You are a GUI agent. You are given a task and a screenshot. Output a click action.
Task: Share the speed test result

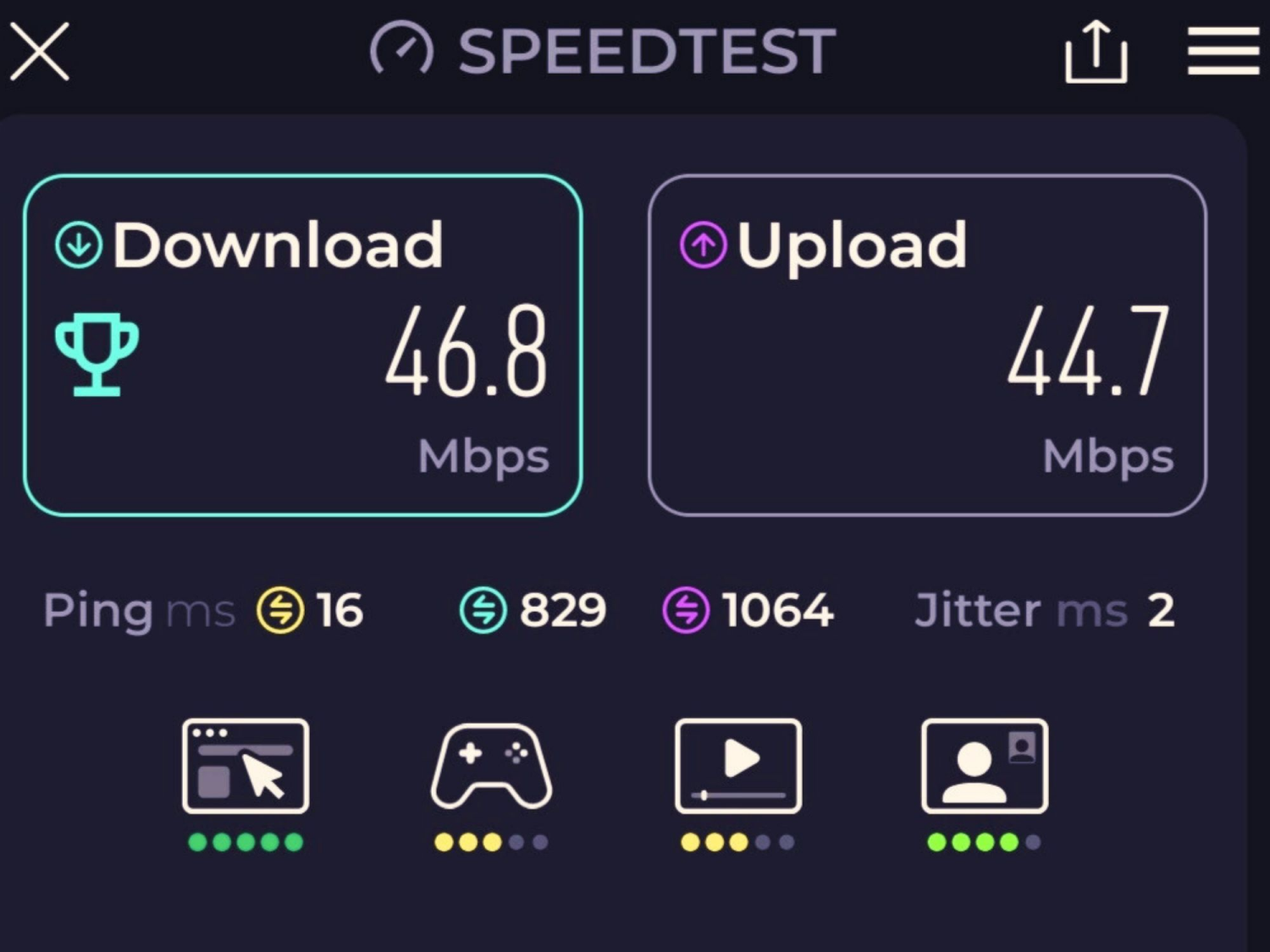(1096, 52)
